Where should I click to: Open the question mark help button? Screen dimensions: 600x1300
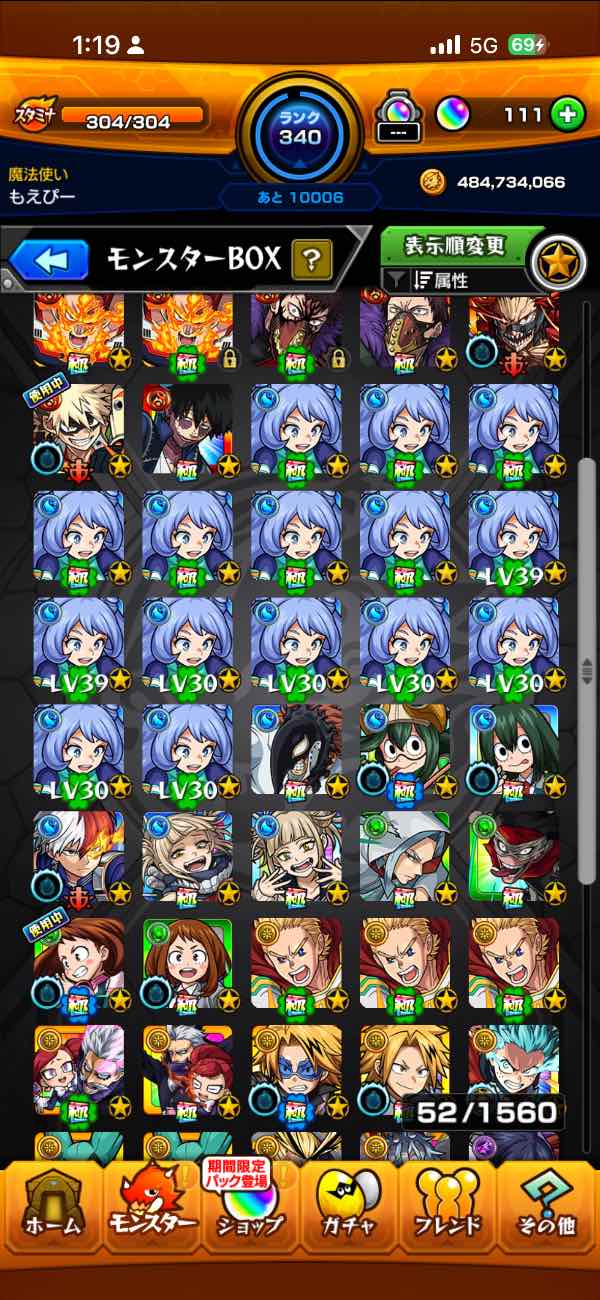pos(311,262)
